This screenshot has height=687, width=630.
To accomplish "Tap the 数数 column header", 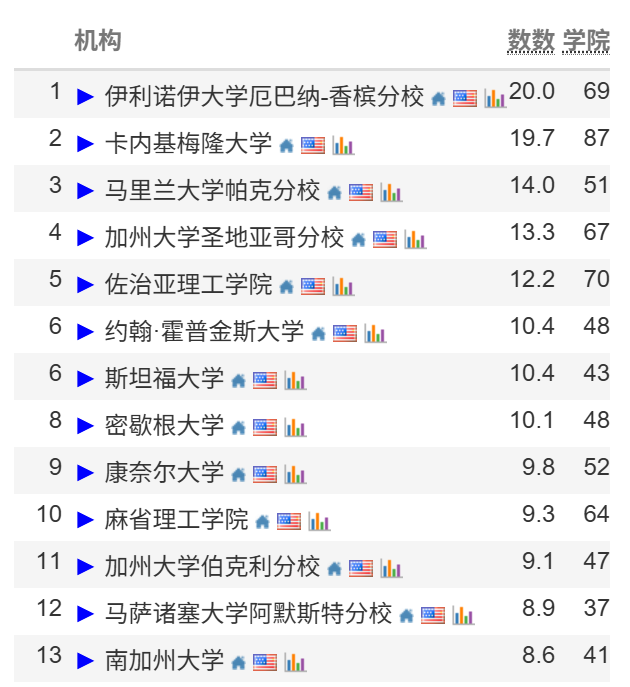I will (531, 41).
